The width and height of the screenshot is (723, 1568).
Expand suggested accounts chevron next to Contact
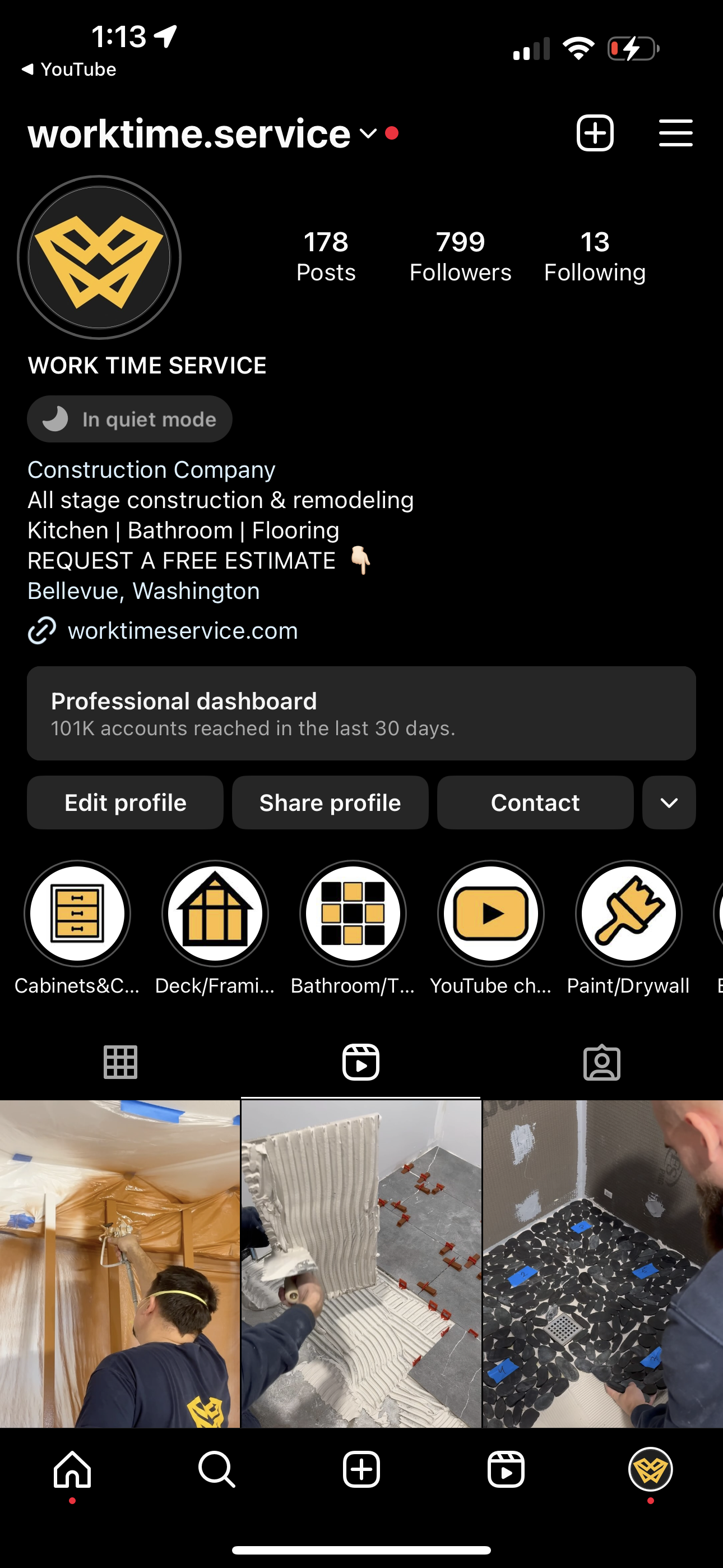[669, 803]
